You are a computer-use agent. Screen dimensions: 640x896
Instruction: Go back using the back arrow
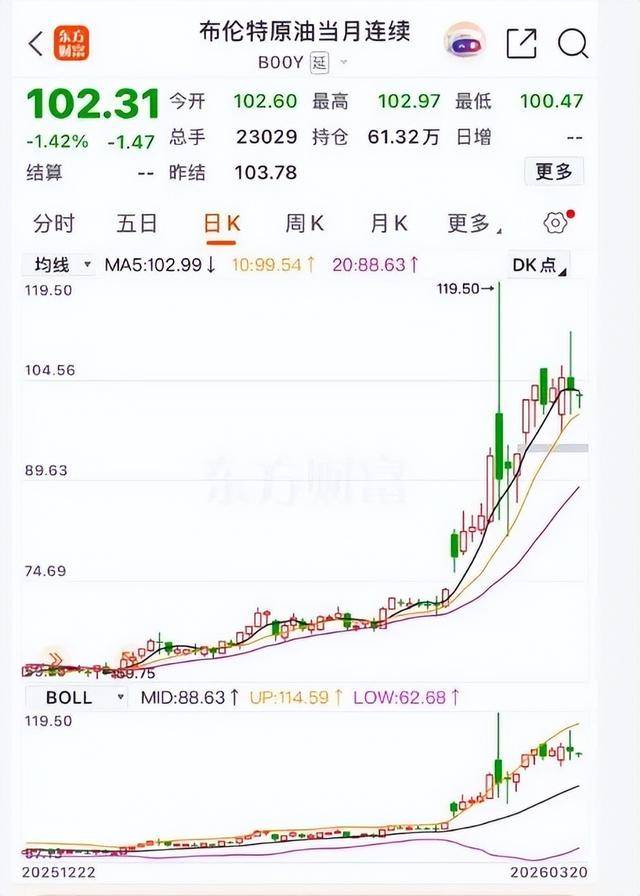[36, 44]
